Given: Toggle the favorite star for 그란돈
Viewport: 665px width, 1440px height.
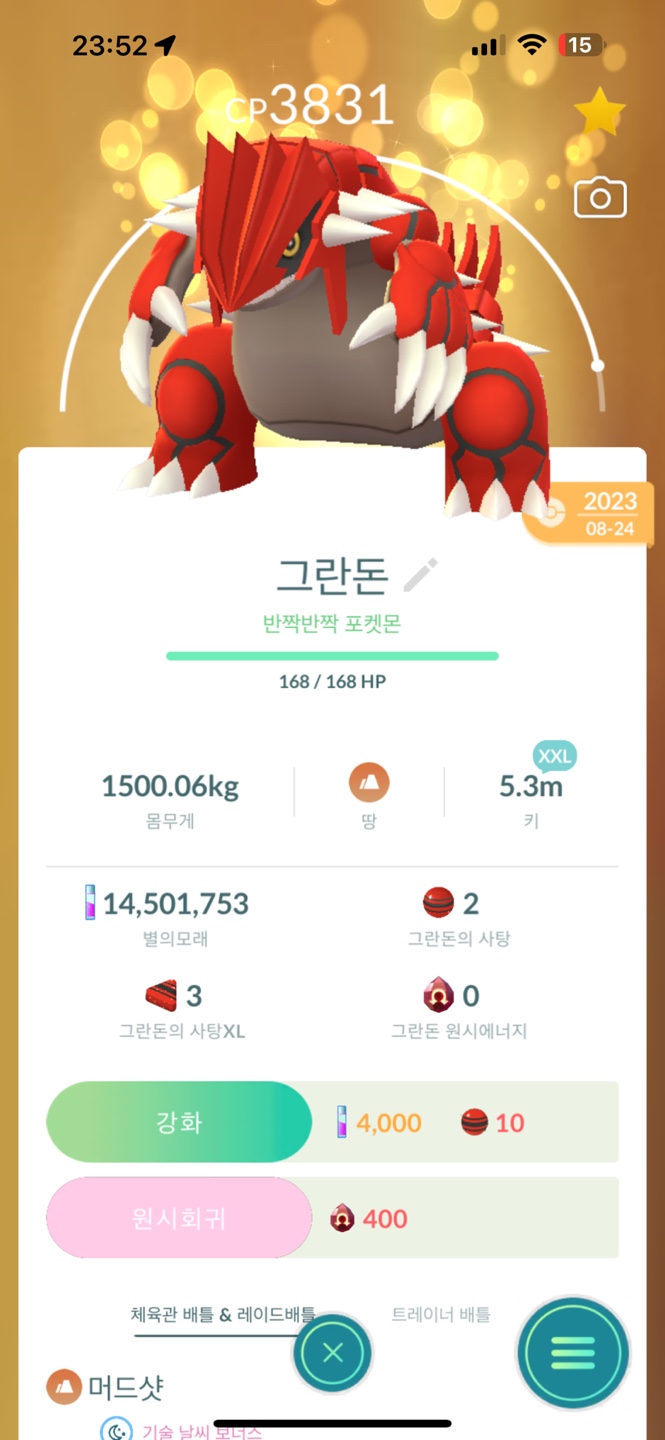Looking at the screenshot, I should [x=600, y=114].
